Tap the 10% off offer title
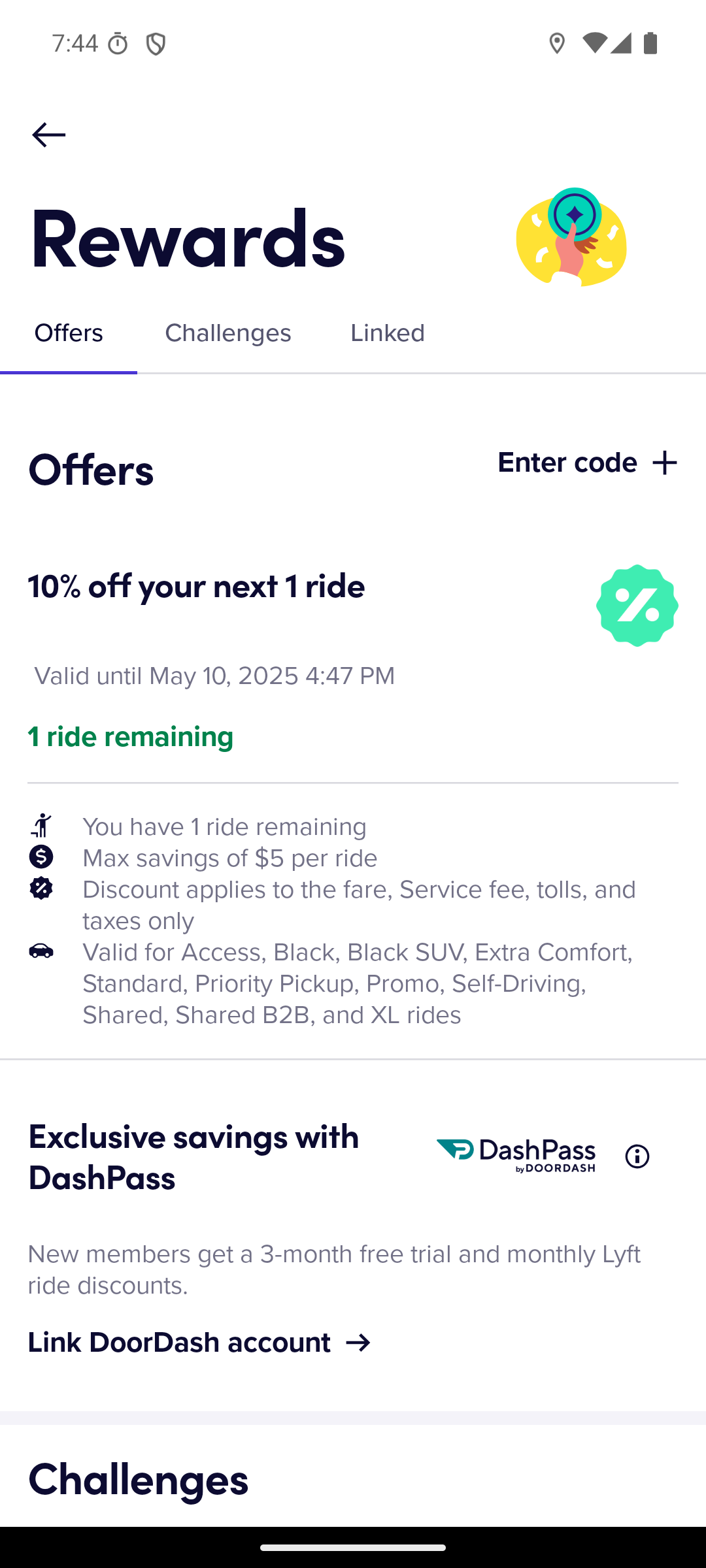 196,586
